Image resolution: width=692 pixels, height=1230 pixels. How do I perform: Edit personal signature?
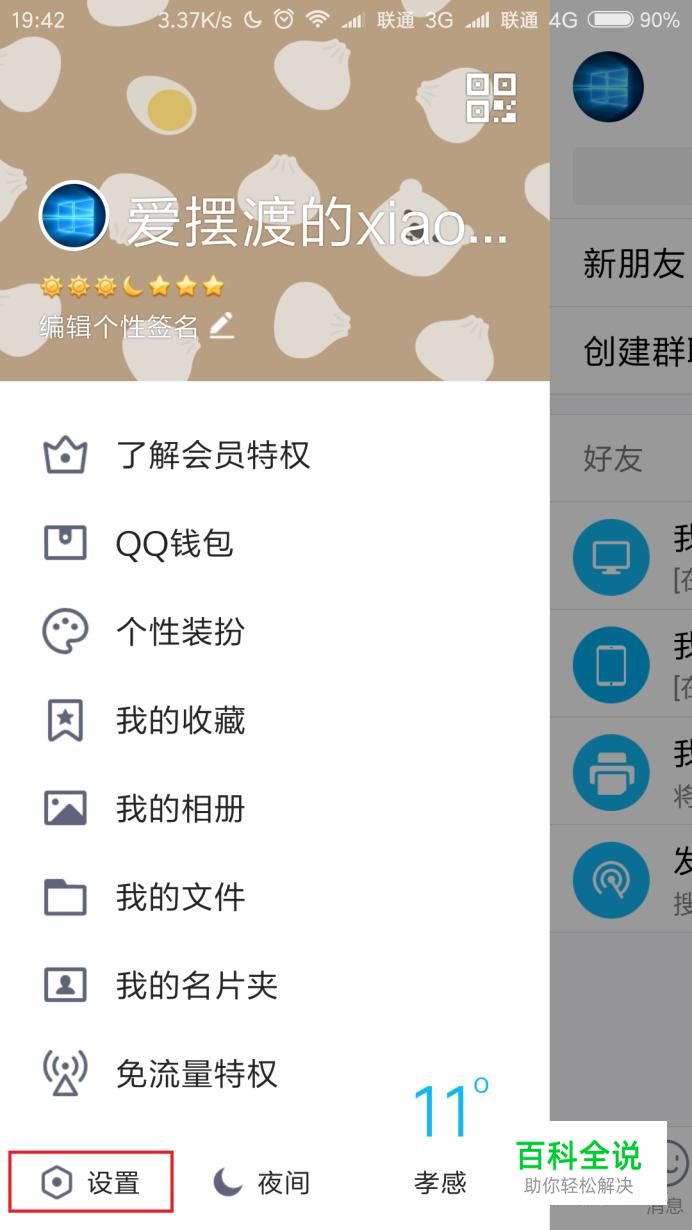coord(136,326)
